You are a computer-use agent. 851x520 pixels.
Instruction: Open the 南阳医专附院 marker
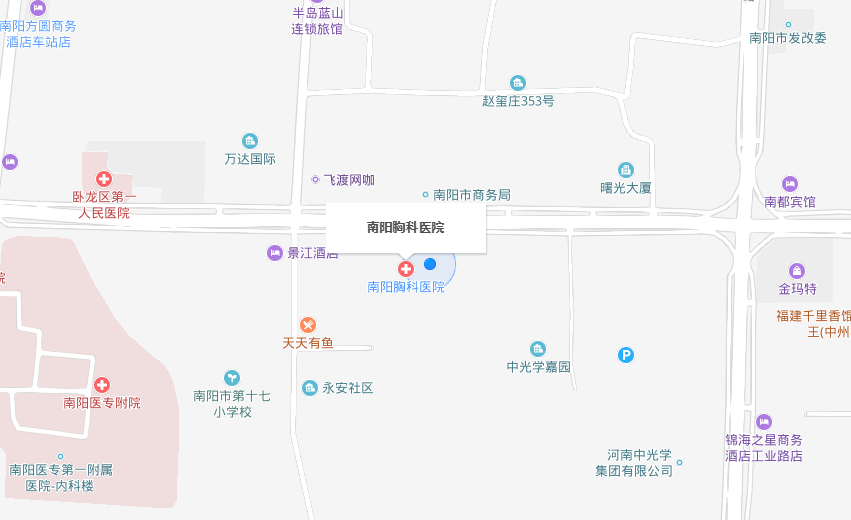coord(102,385)
